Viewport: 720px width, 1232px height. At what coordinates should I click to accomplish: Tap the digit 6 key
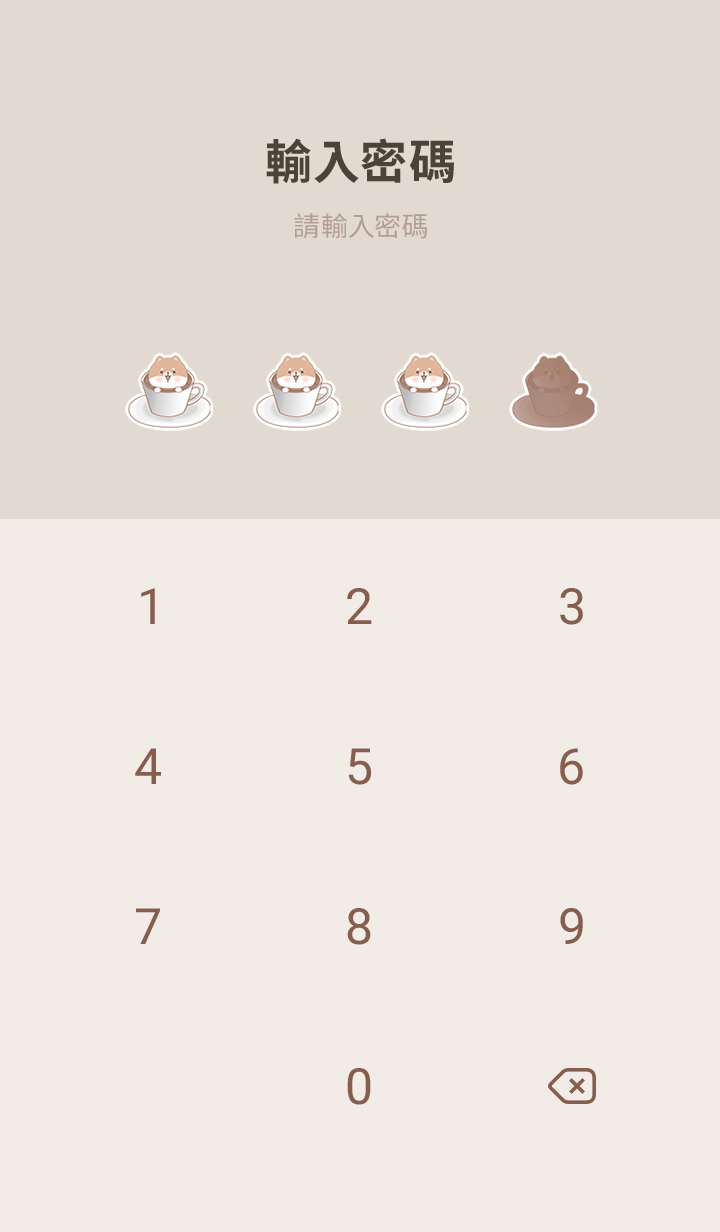pos(571,767)
